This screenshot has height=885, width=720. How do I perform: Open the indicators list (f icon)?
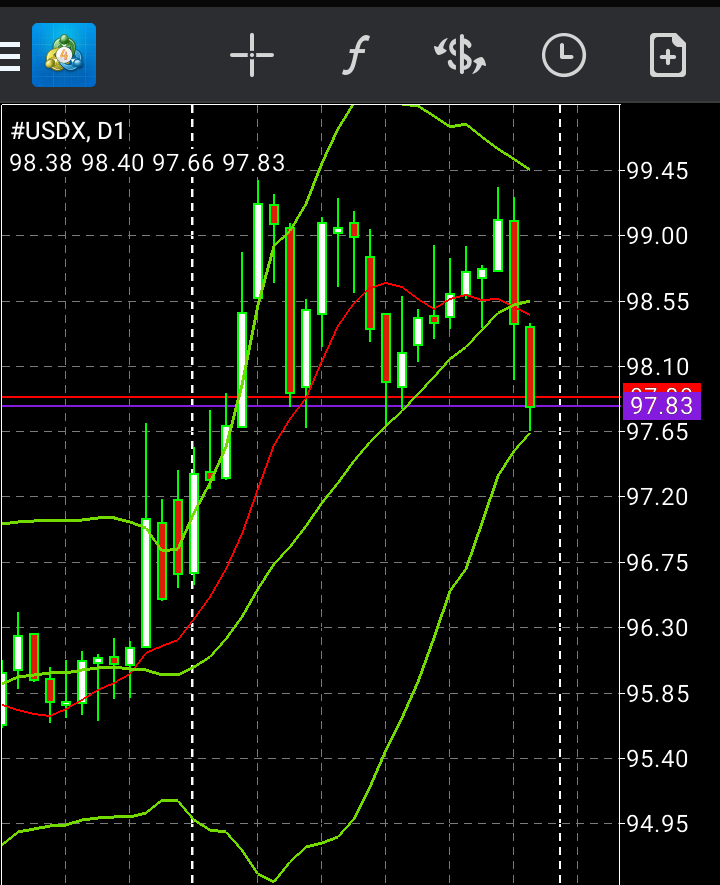point(353,55)
